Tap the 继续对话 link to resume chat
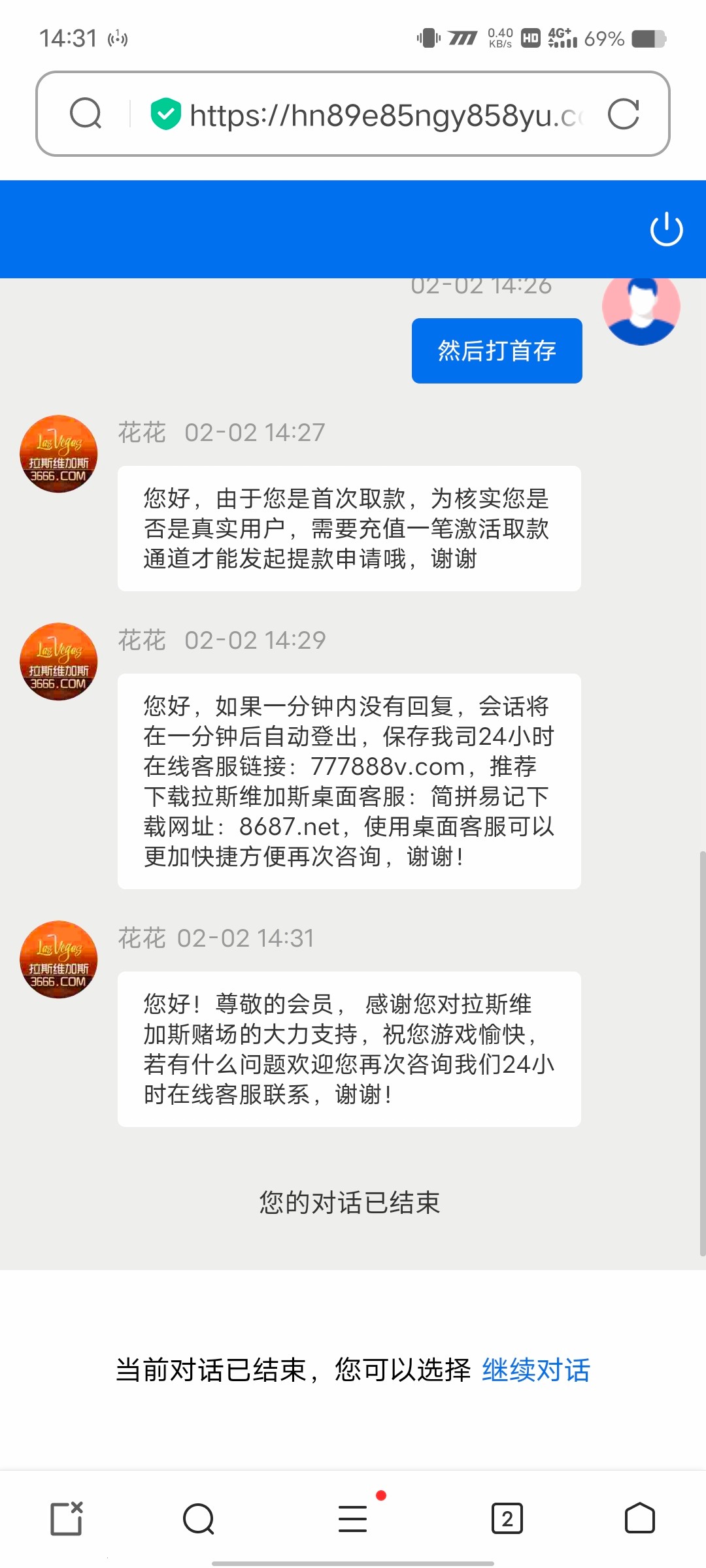 point(536,1370)
